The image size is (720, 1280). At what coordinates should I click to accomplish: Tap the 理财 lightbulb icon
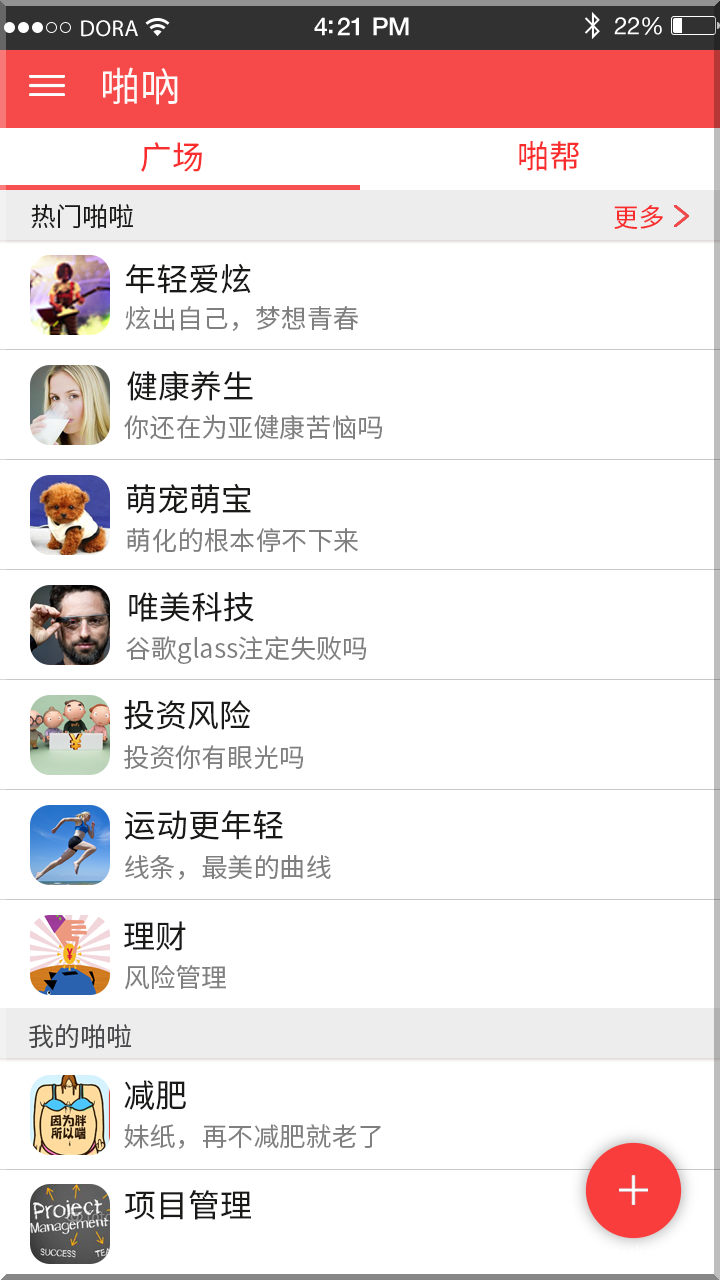[x=69, y=954]
